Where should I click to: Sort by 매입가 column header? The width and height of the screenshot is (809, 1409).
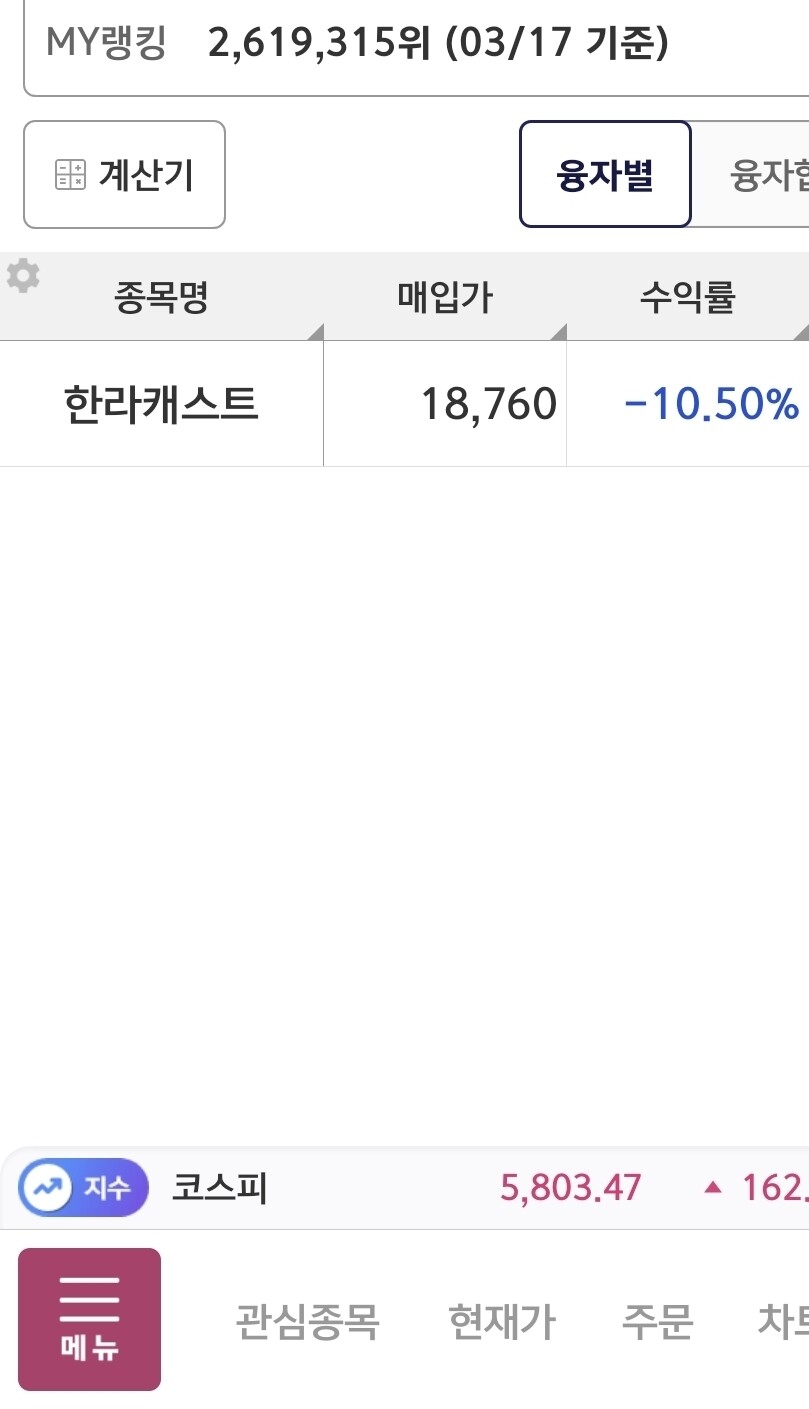(x=445, y=297)
